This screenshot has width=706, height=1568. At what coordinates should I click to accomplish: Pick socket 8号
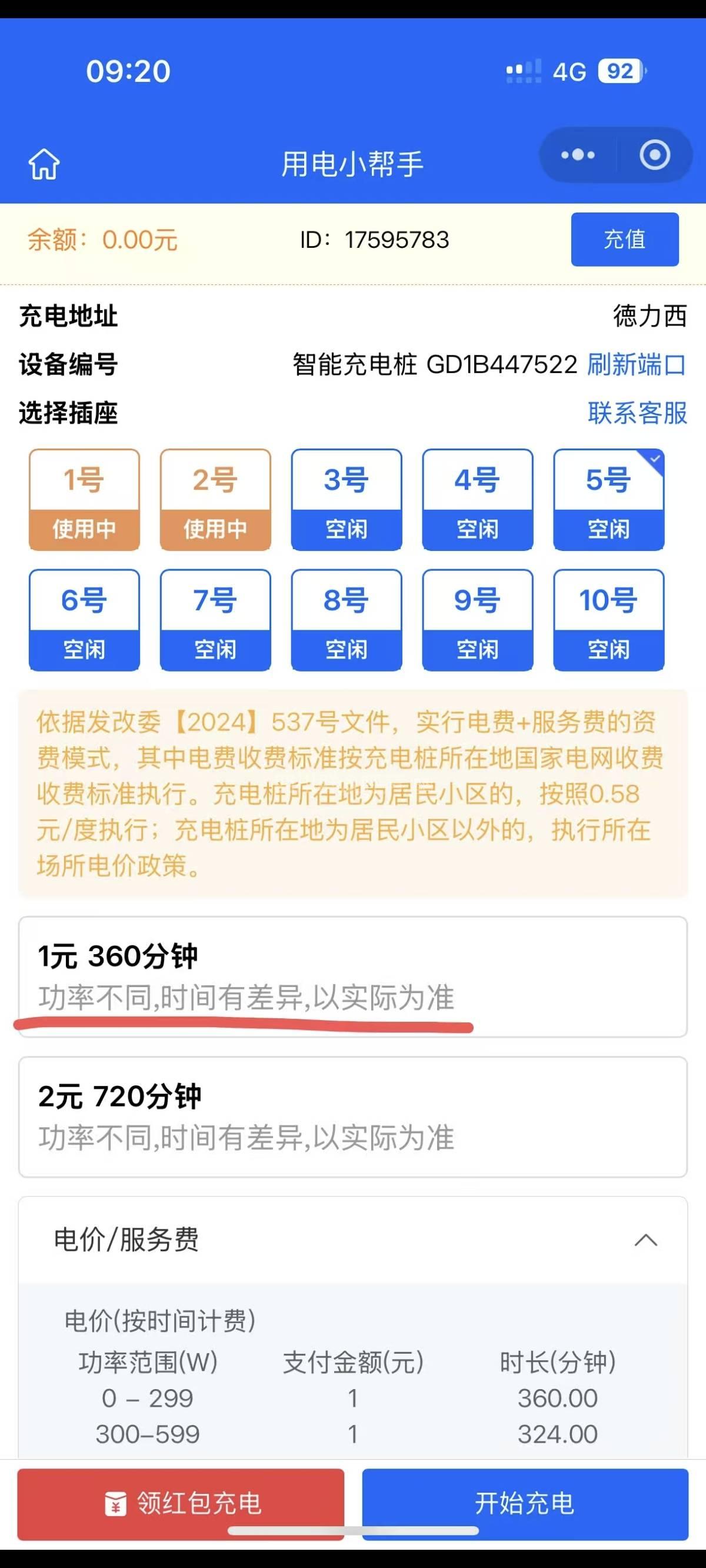pos(347,620)
